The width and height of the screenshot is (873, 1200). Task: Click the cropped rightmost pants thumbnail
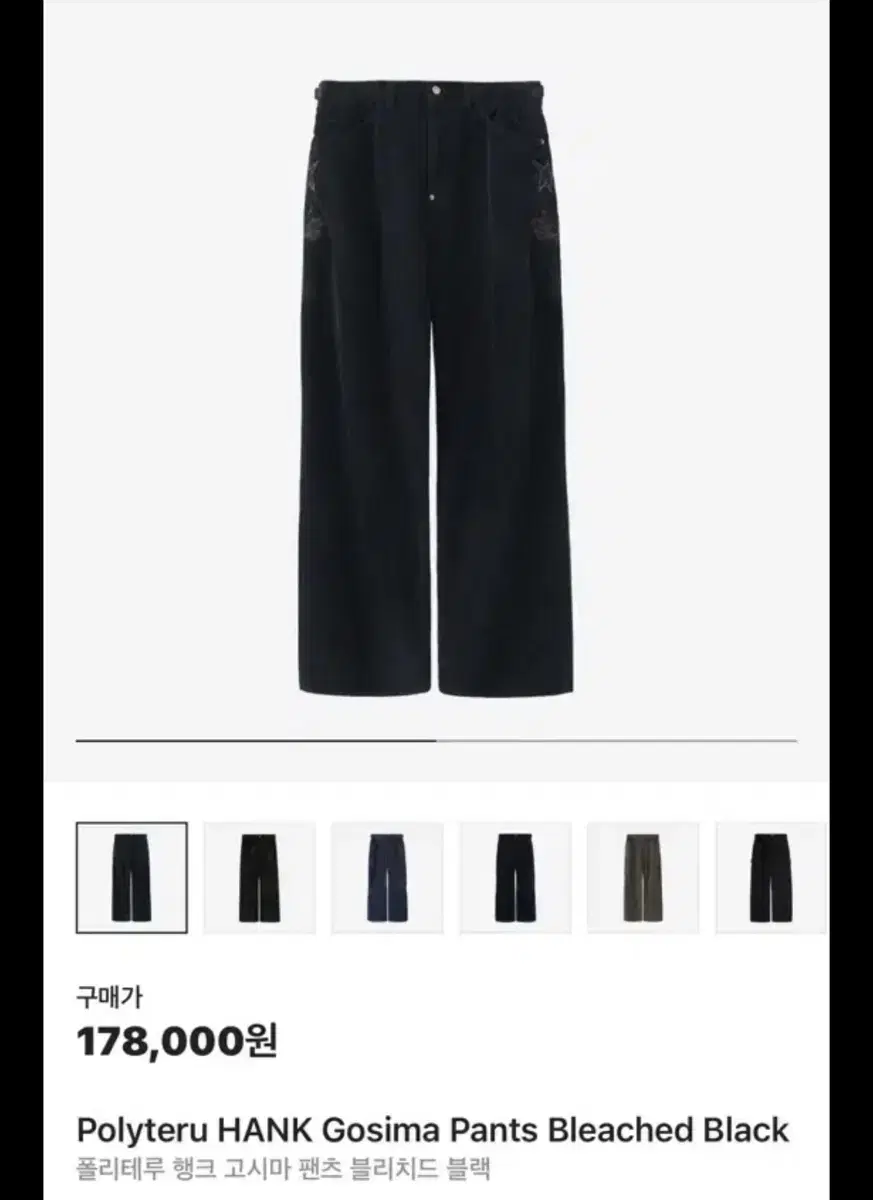click(768, 875)
